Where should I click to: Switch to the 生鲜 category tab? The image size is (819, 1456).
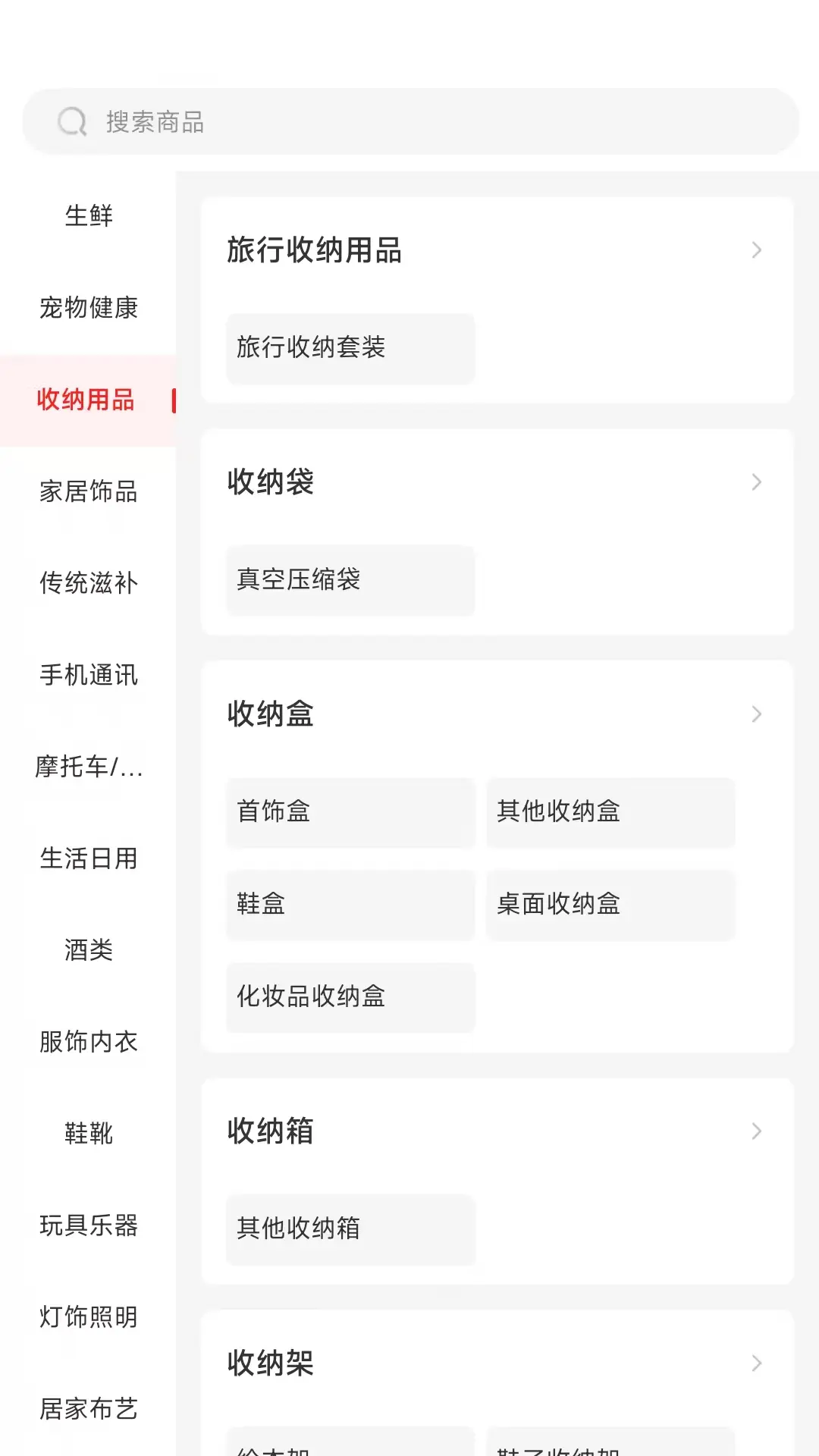coord(88,216)
